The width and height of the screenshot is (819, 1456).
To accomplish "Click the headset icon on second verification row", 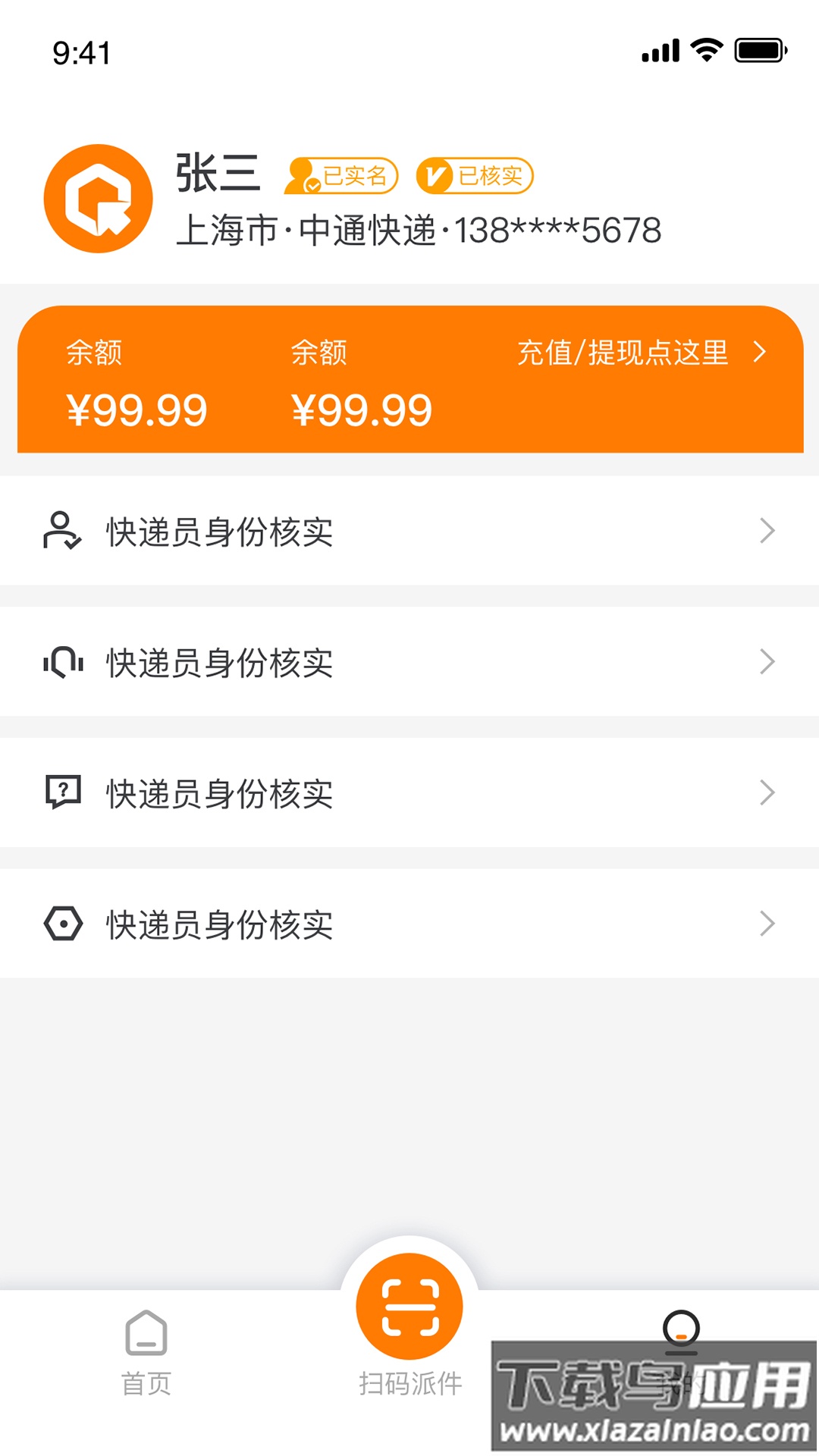I will [62, 662].
